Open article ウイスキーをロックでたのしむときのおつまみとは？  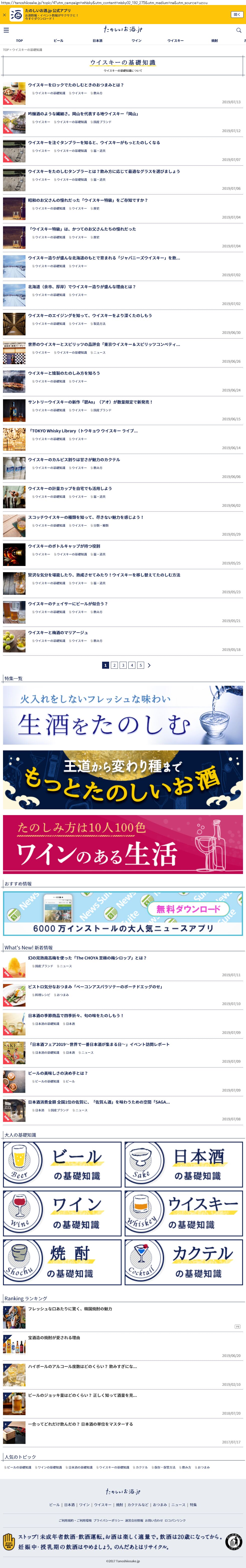point(76,85)
